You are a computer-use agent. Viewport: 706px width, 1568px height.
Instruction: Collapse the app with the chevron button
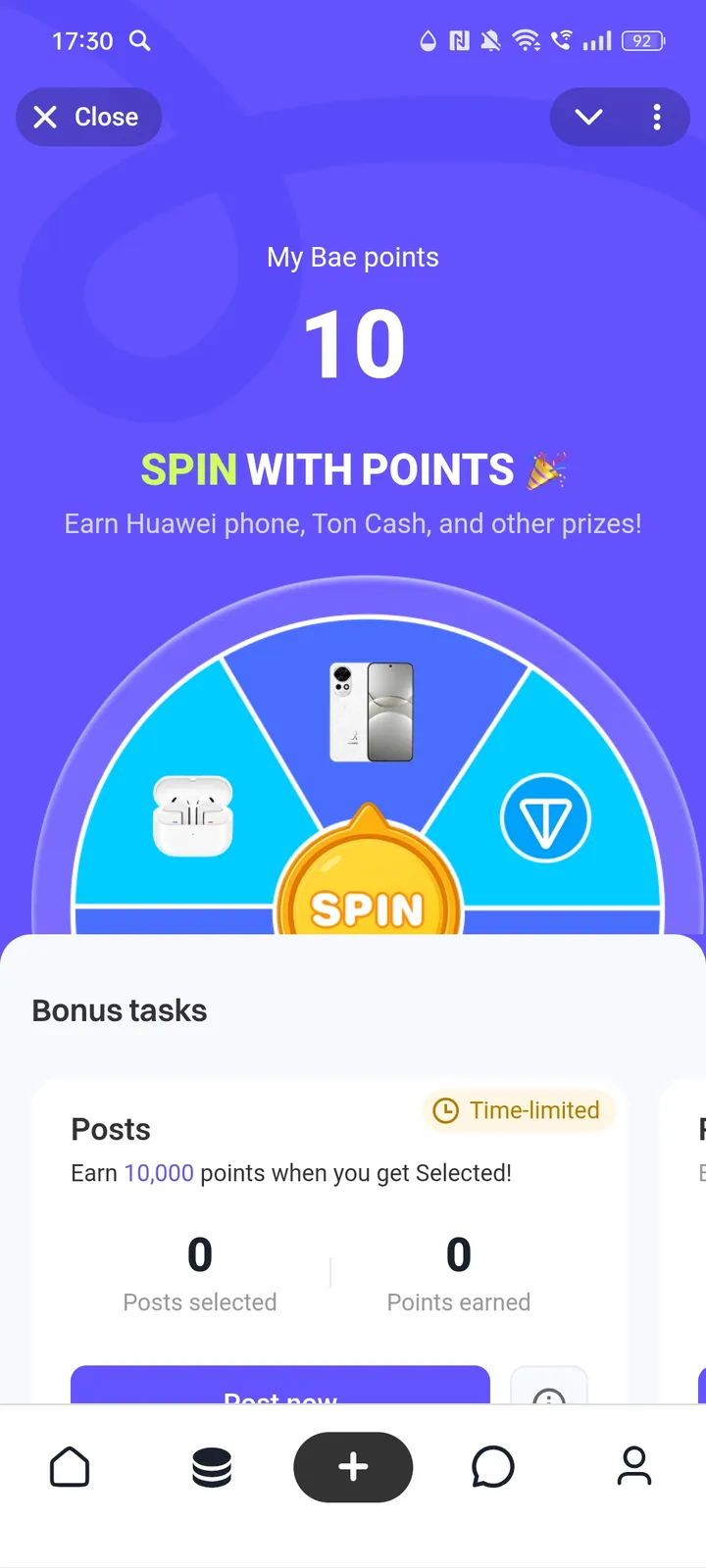[x=588, y=118]
